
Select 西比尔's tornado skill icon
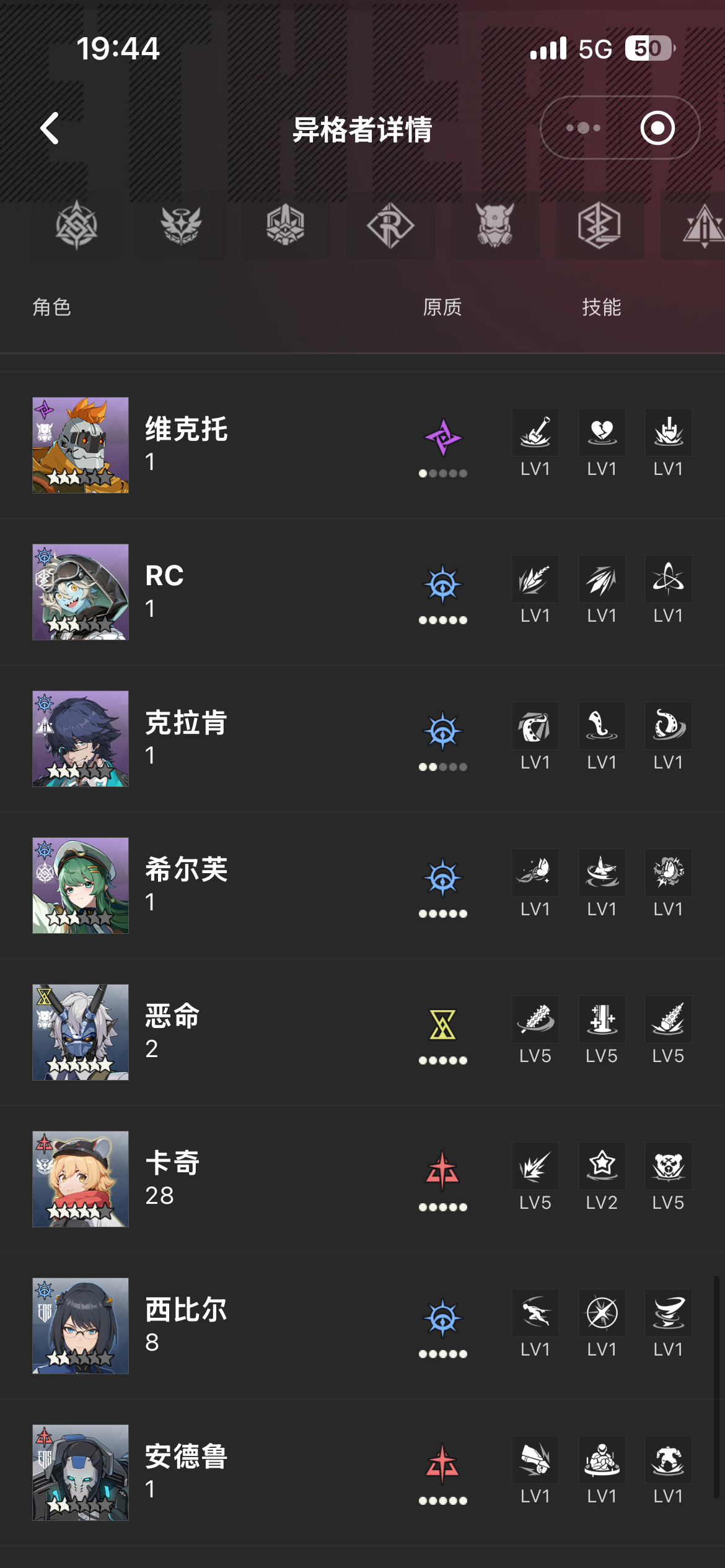pyautogui.click(x=668, y=1313)
